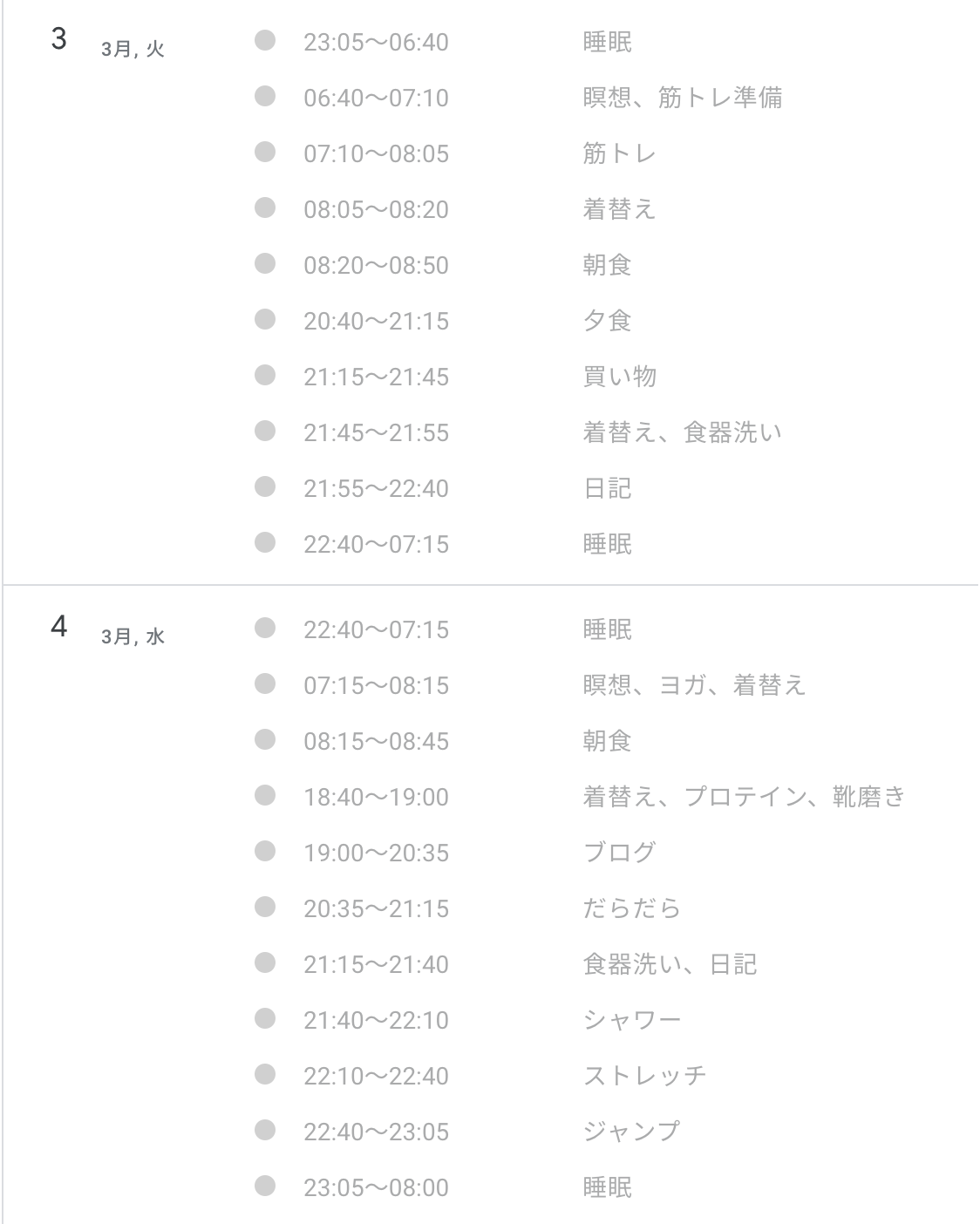Open the 08:05〜08:20 着替え event
This screenshot has width=980, height=1224.
pyautogui.click(x=619, y=209)
